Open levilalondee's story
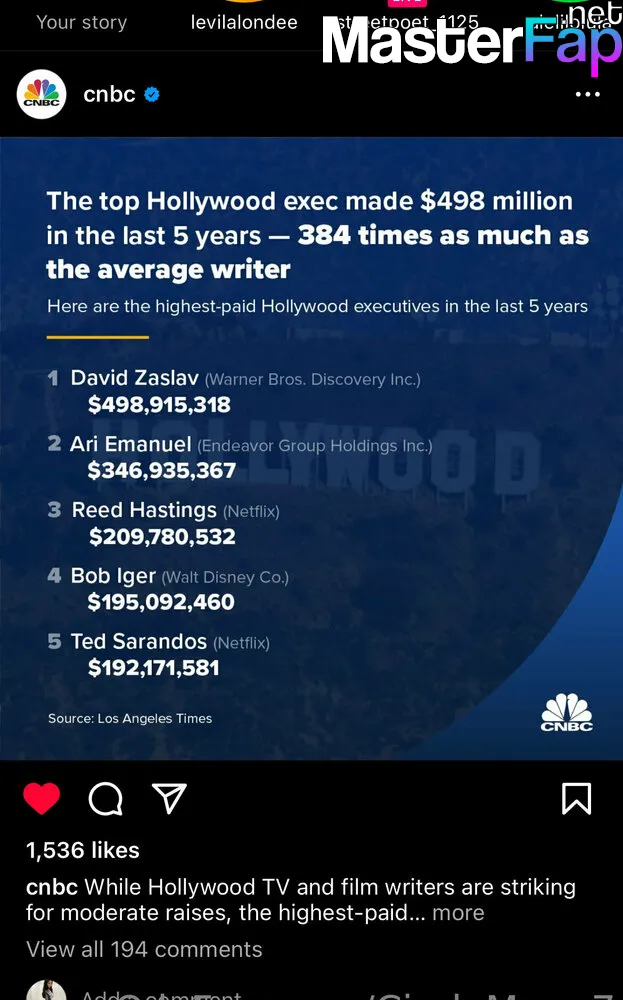The height and width of the screenshot is (1000, 623). click(244, 22)
